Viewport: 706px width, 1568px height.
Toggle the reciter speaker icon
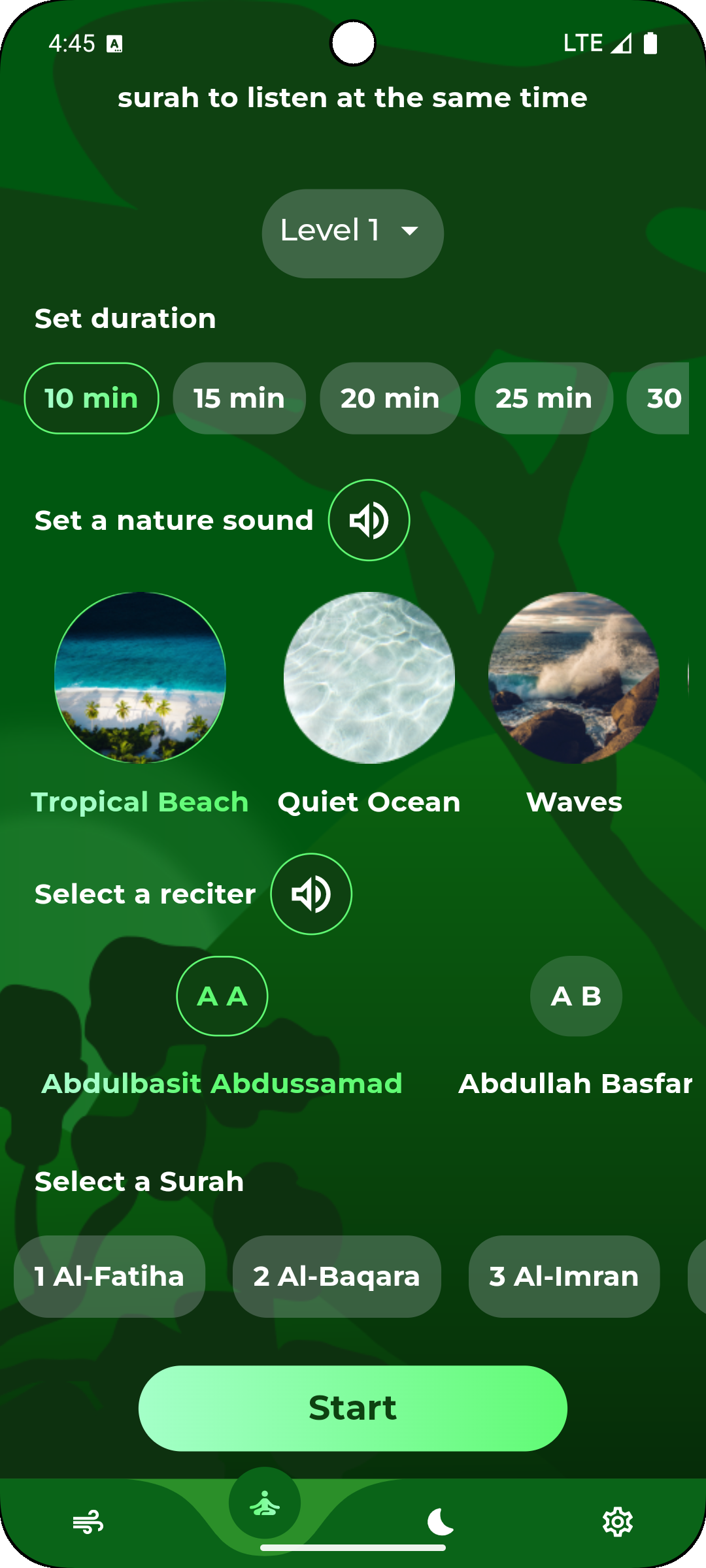point(311,894)
